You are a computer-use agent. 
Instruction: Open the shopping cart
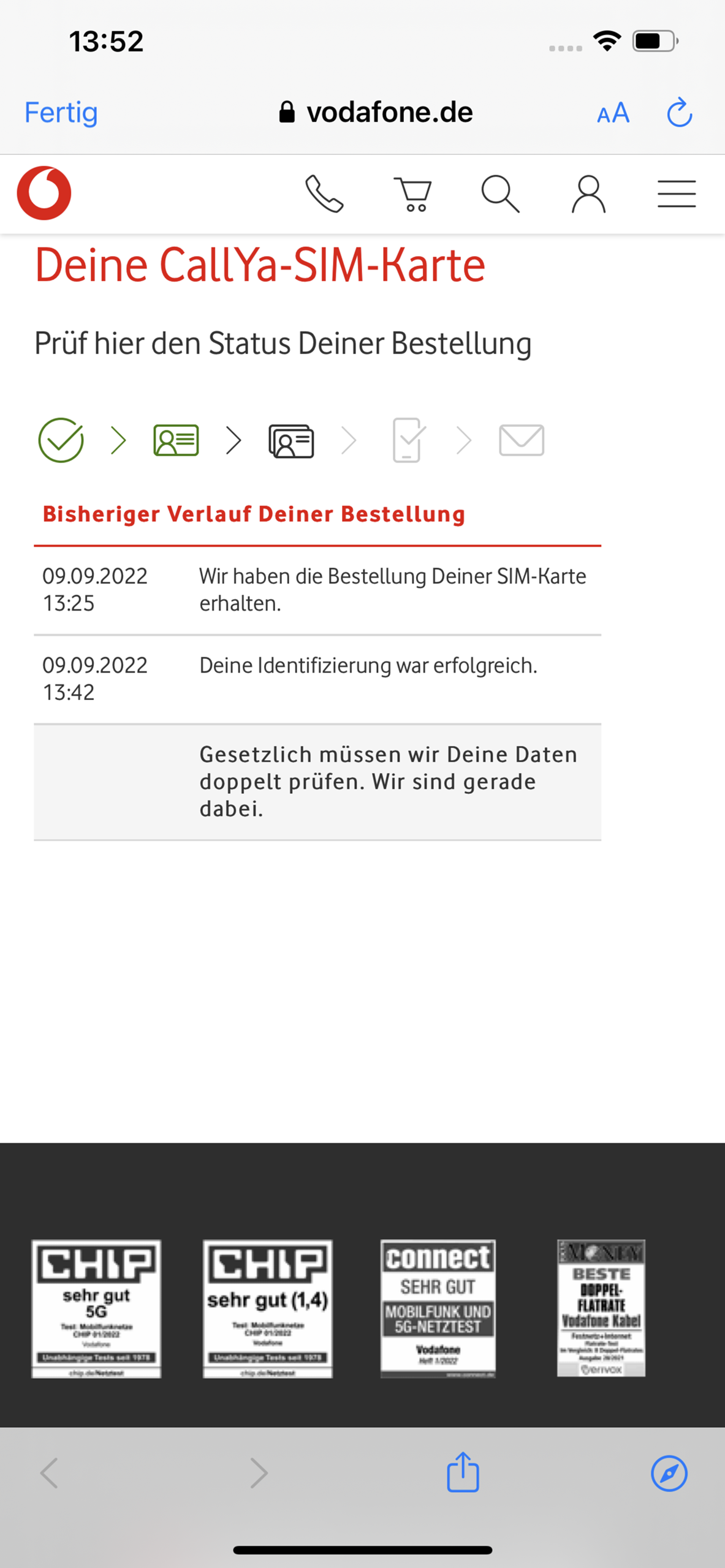click(x=413, y=194)
